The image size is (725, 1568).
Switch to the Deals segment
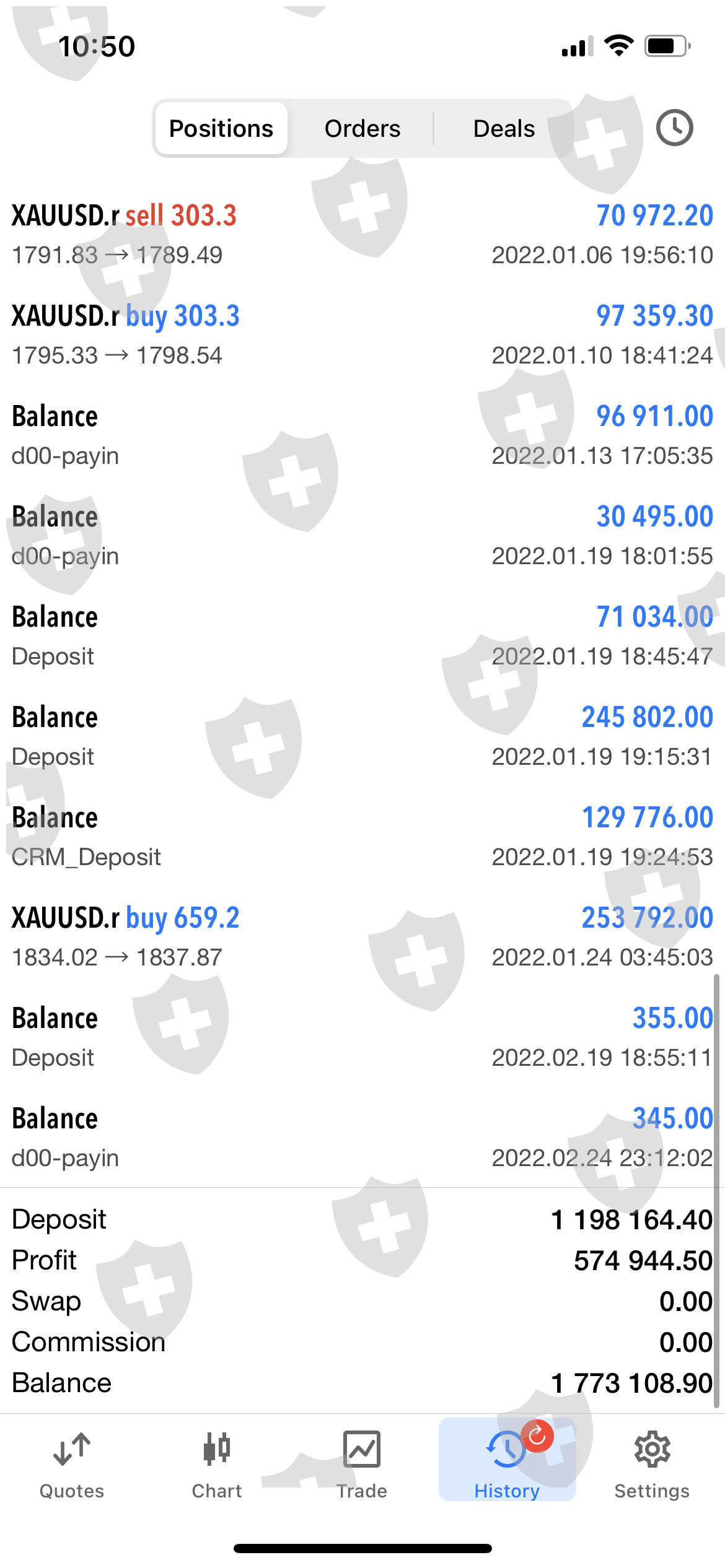click(x=503, y=129)
